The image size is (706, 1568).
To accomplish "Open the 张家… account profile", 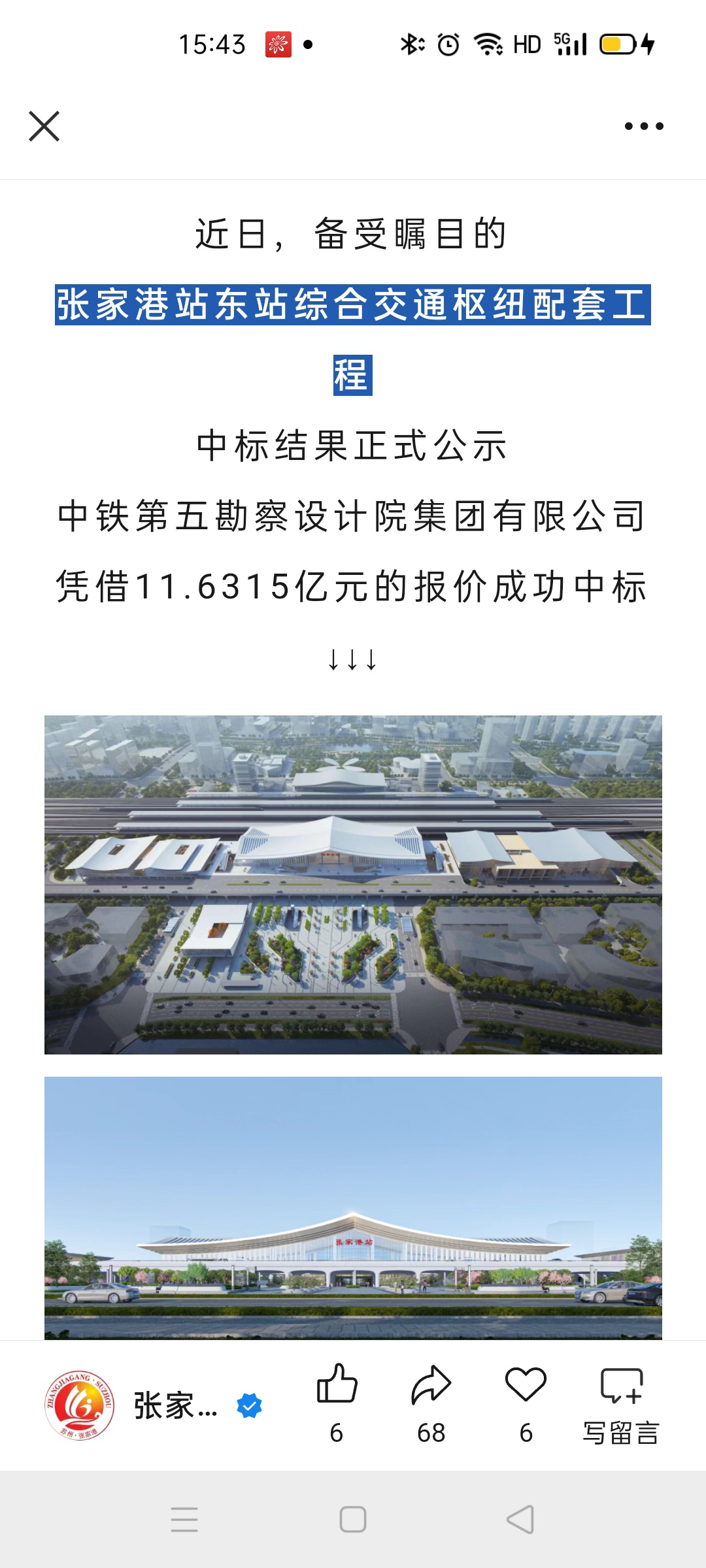I will [154, 1405].
